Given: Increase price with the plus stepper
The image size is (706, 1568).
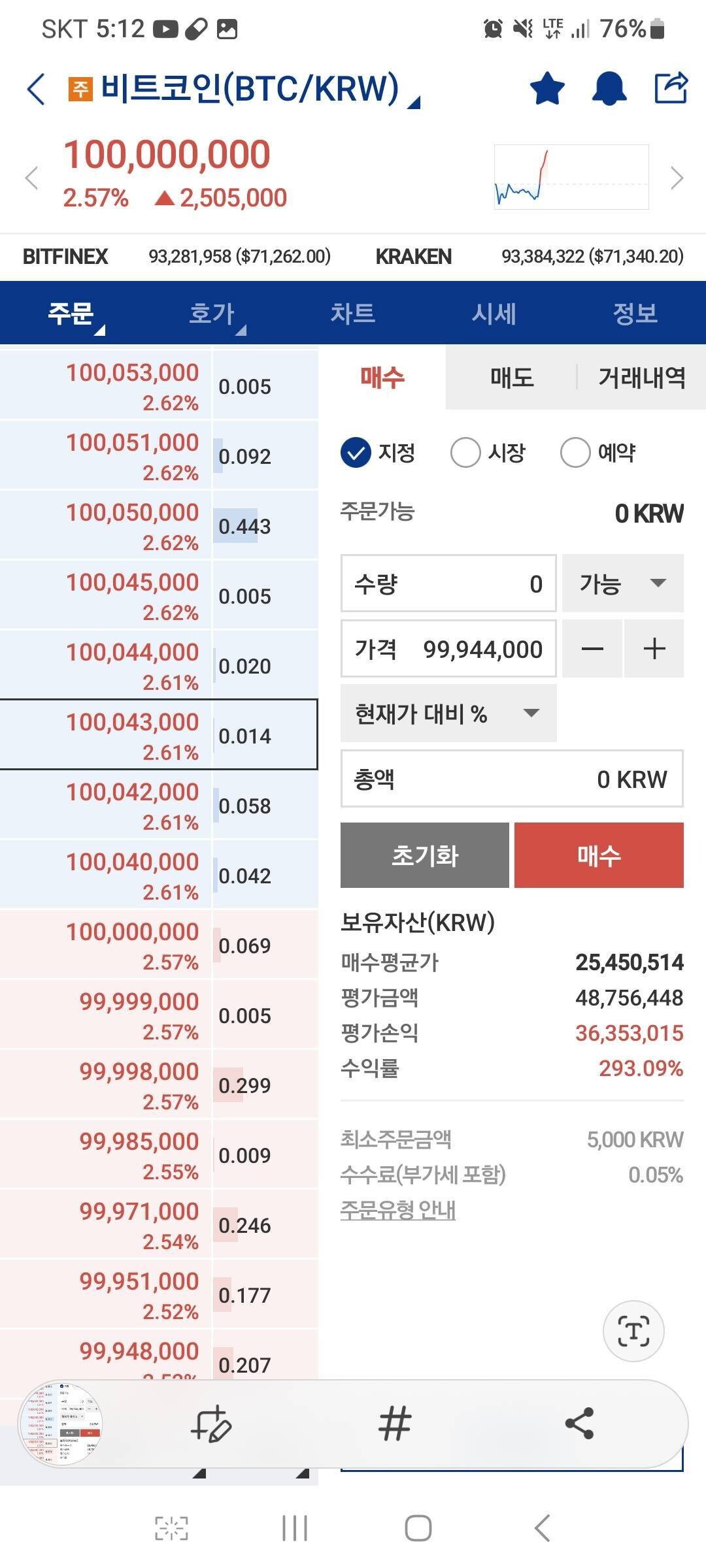Looking at the screenshot, I should click(653, 648).
